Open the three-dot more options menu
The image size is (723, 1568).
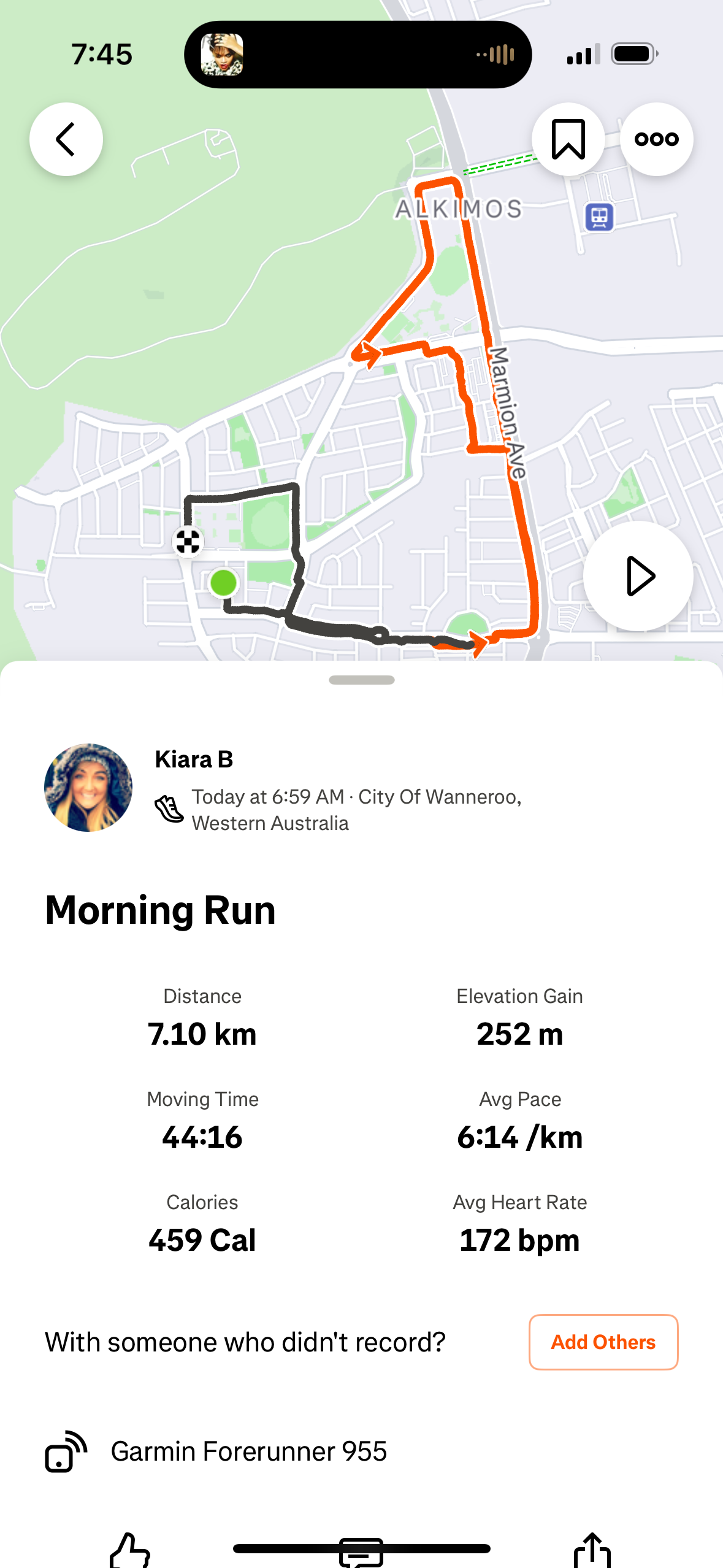(x=656, y=139)
